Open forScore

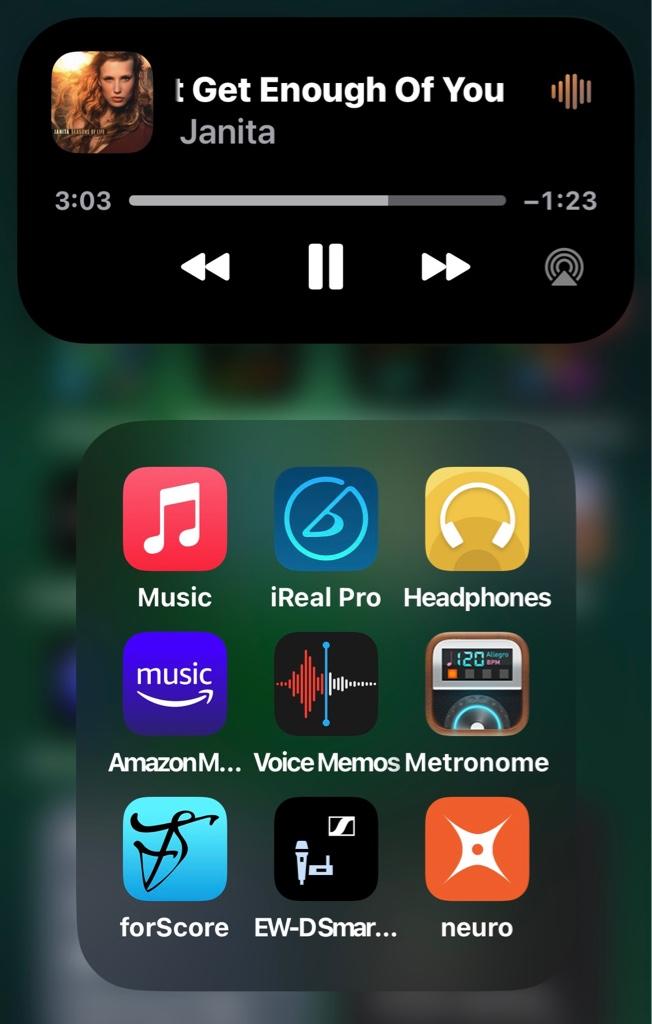(x=175, y=849)
